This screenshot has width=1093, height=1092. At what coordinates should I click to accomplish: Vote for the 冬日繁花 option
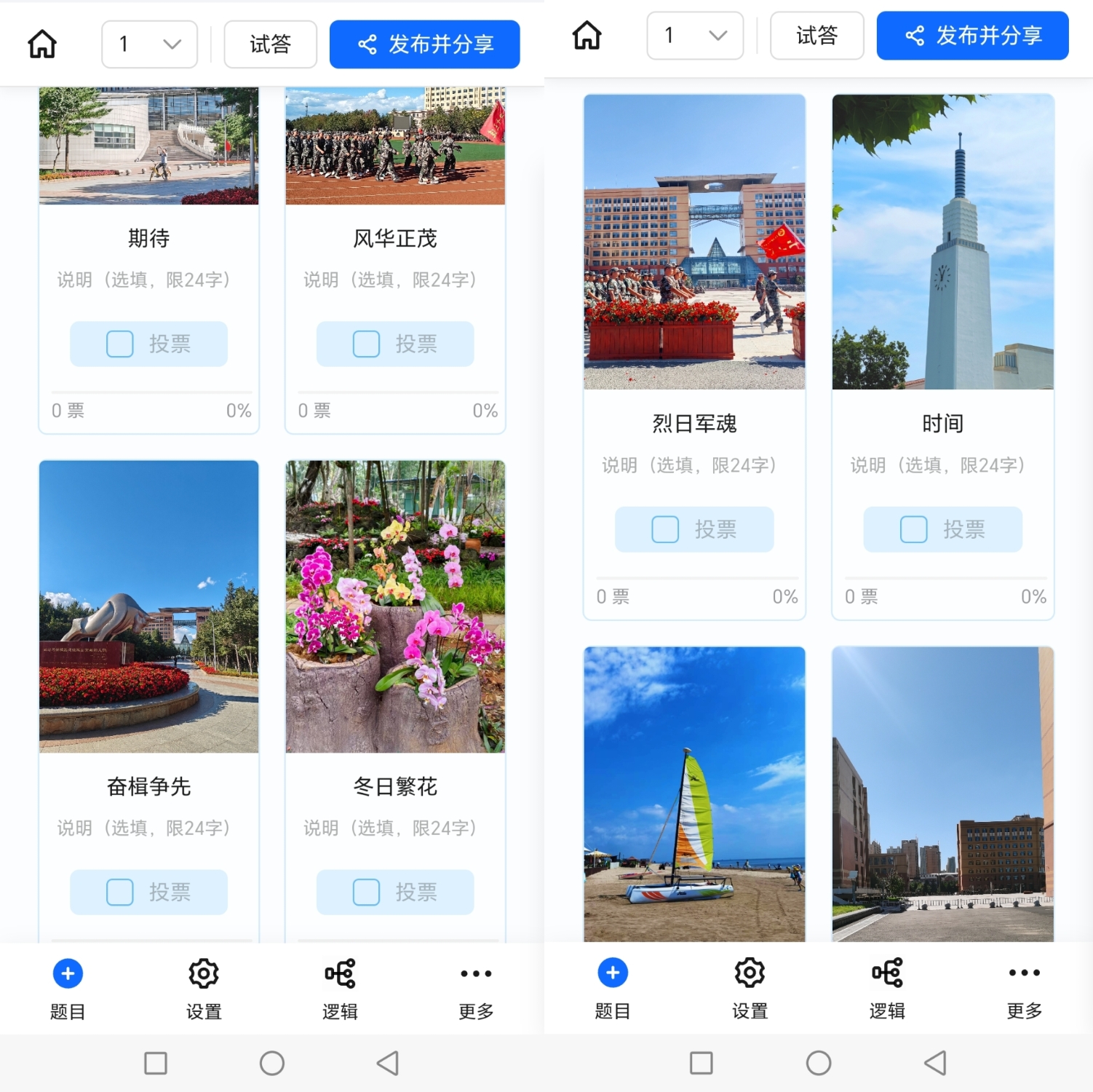366,892
